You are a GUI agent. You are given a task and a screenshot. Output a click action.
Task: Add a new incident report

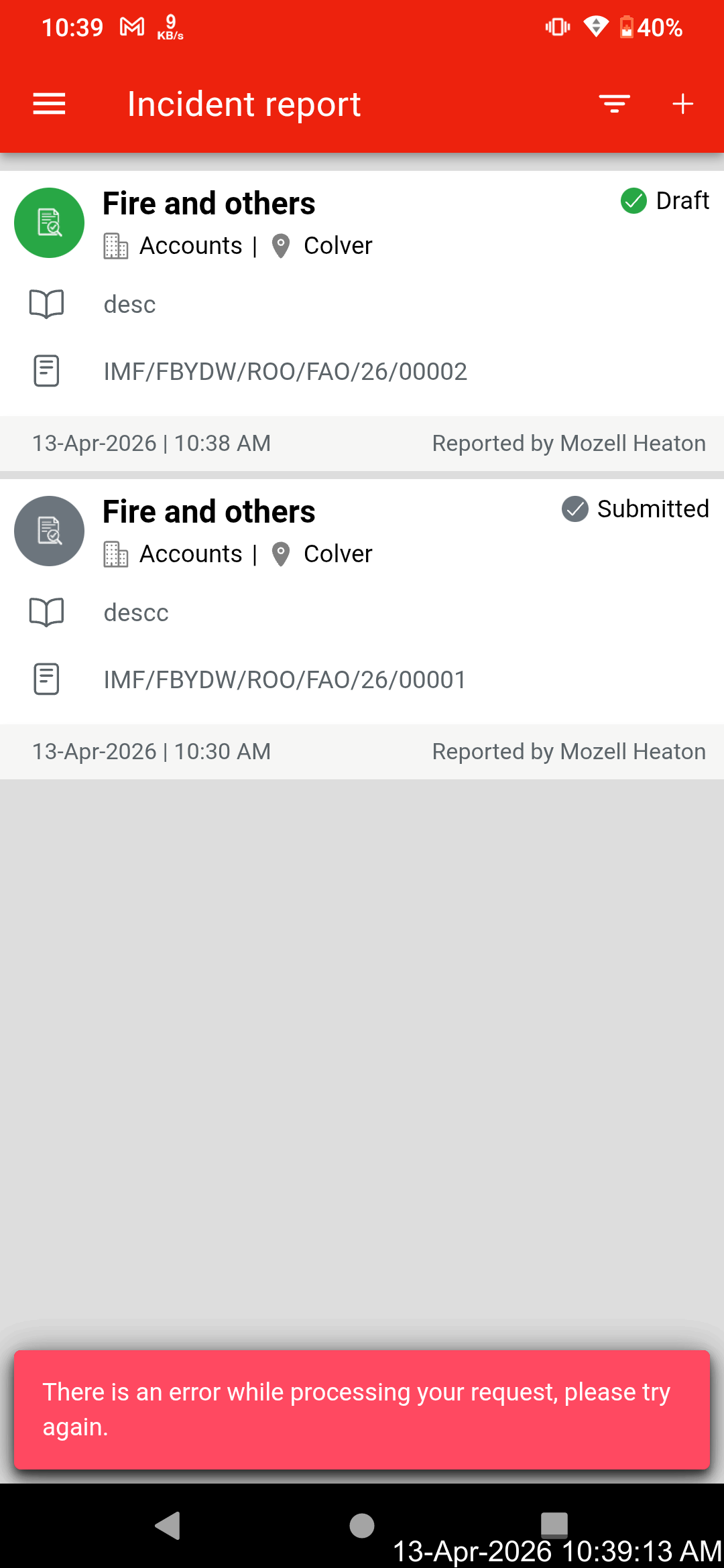[682, 104]
